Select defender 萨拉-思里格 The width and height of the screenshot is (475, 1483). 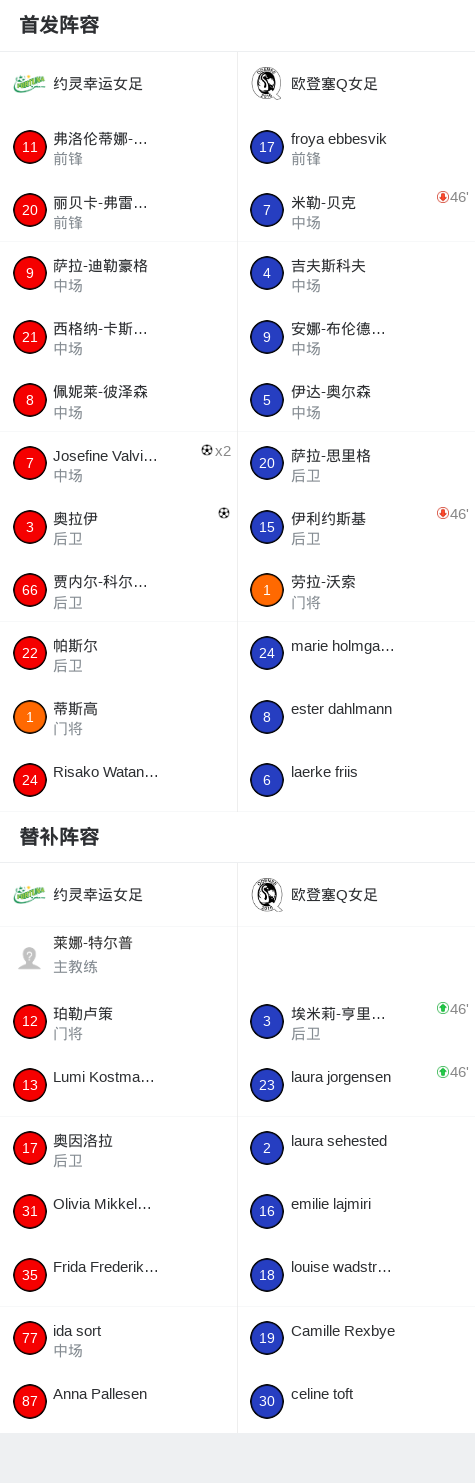(356, 463)
